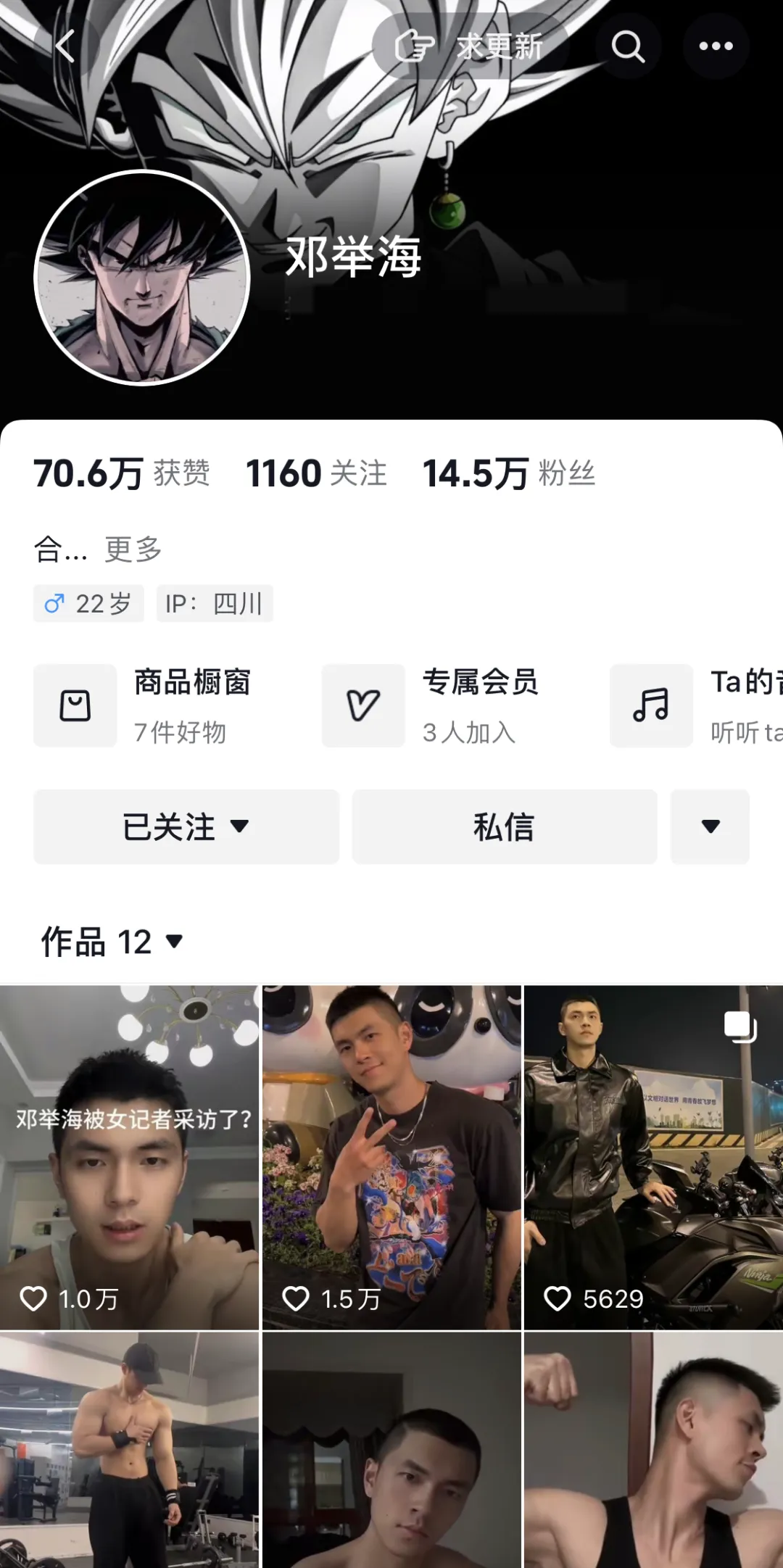
Task: Expand the bio with 更多
Action: coord(133,549)
